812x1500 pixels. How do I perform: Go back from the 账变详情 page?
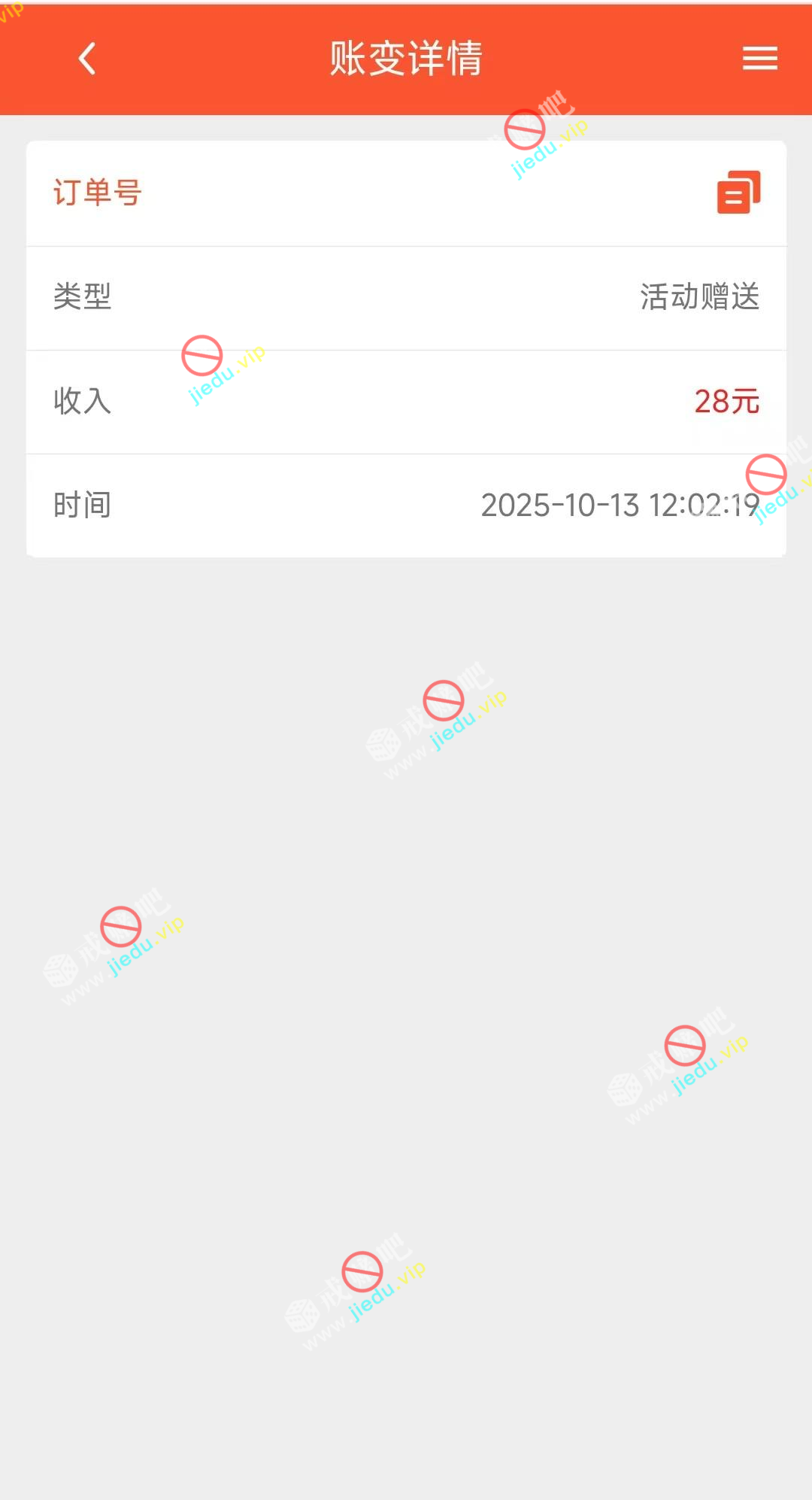[87, 59]
